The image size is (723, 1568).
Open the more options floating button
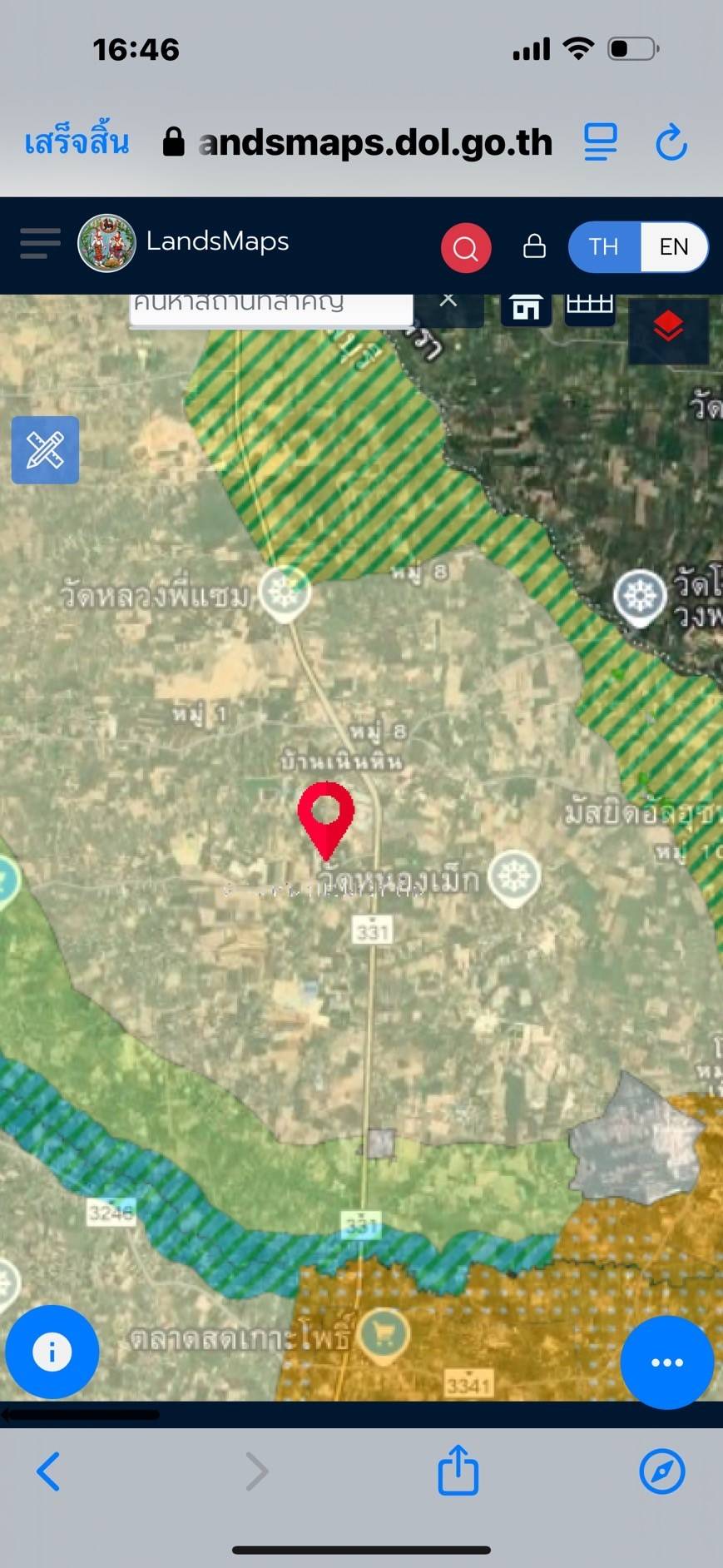[666, 1362]
